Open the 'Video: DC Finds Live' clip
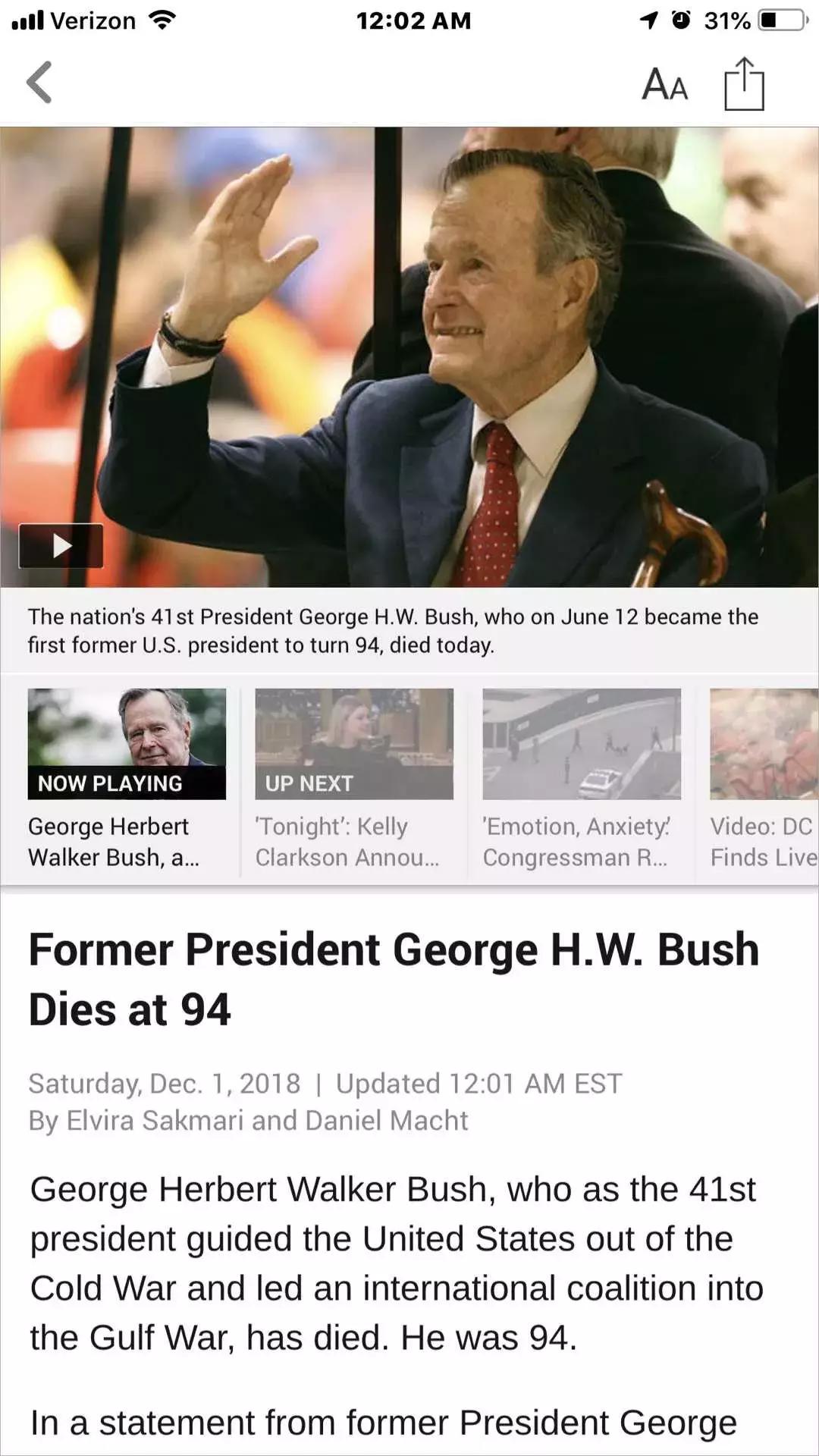The height and width of the screenshot is (1456, 819). (764, 779)
